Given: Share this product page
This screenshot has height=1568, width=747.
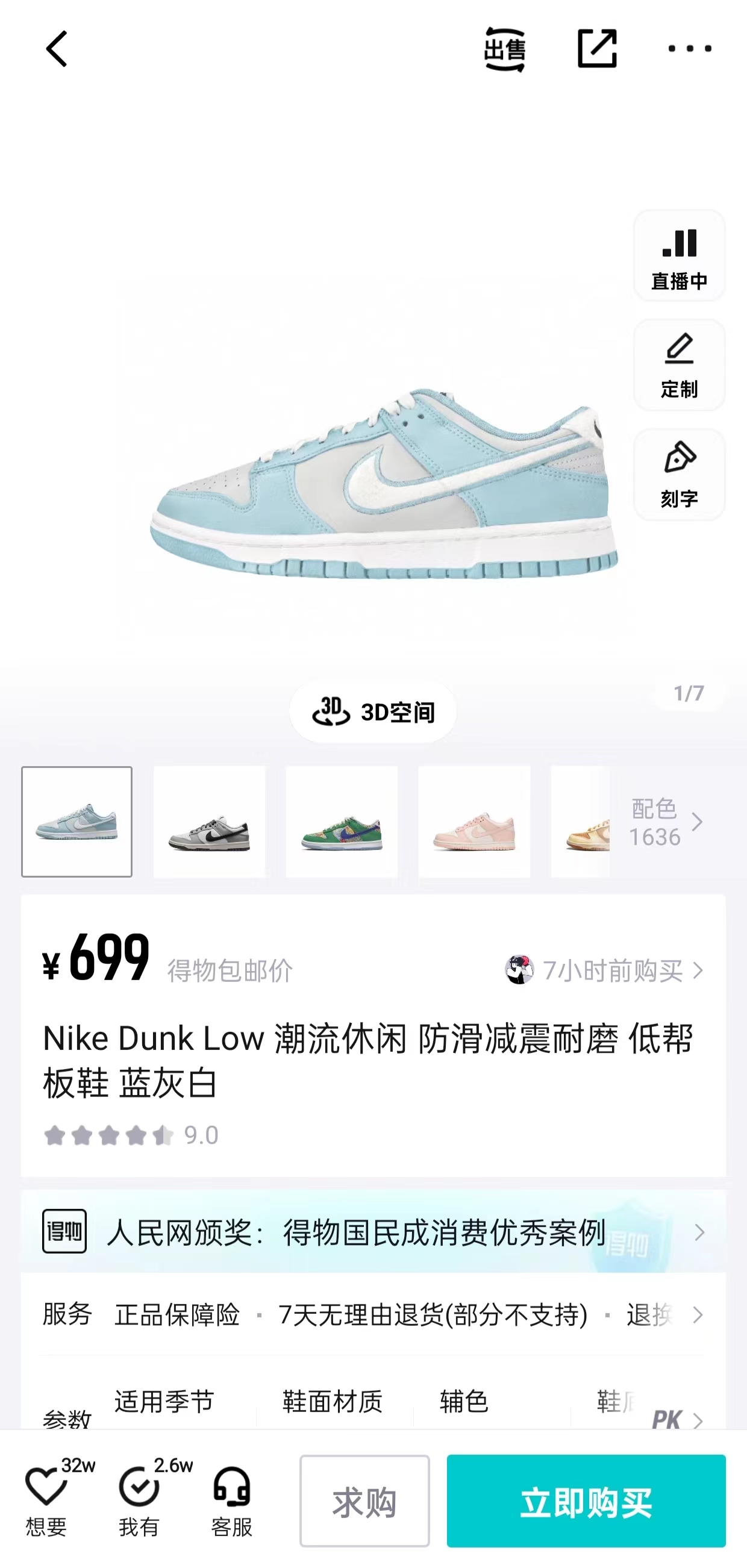Looking at the screenshot, I should (596, 49).
